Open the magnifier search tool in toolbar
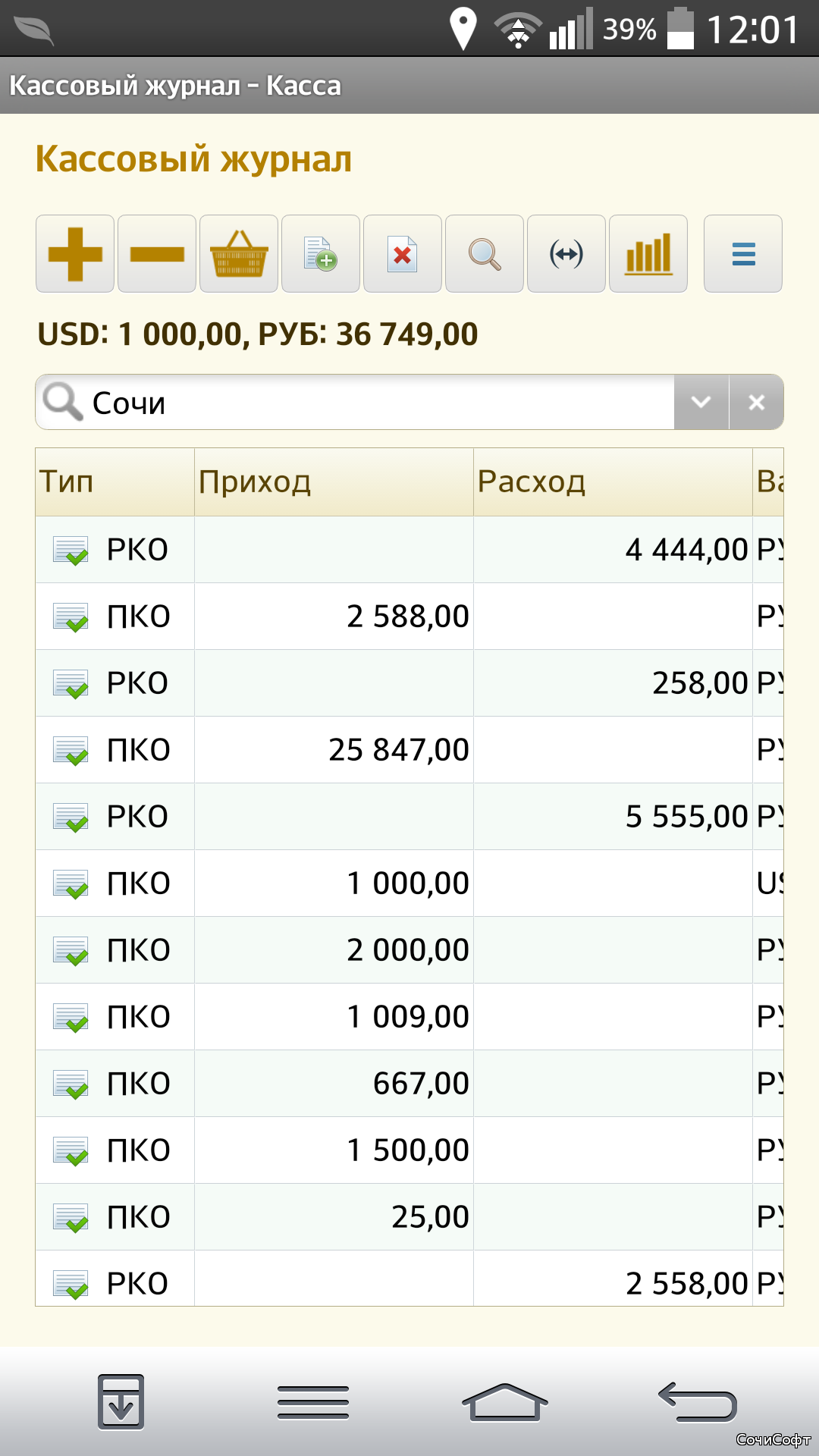819x1456 pixels. pyautogui.click(x=485, y=254)
